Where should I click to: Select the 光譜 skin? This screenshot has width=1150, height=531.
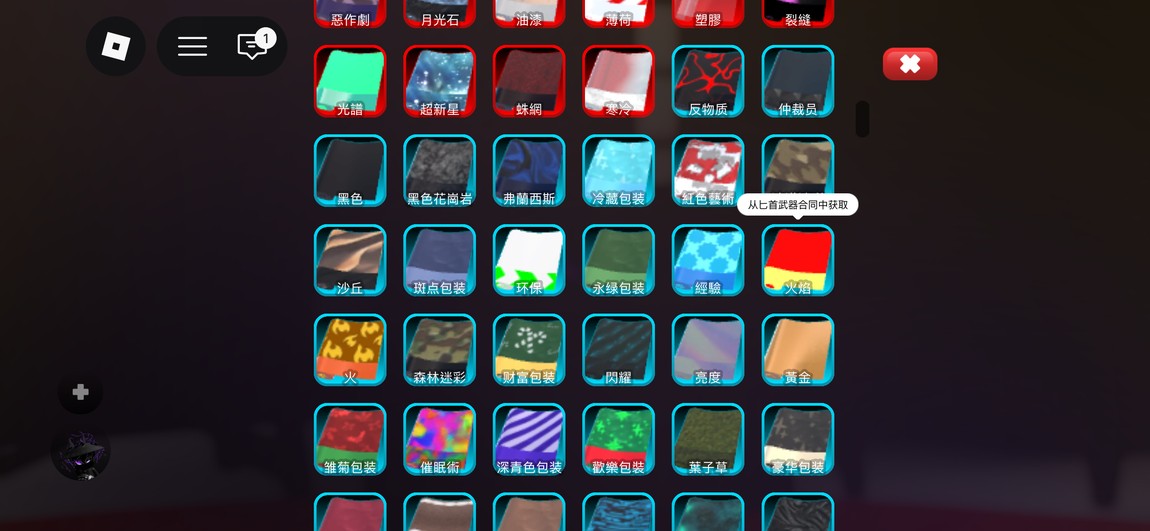(x=350, y=81)
